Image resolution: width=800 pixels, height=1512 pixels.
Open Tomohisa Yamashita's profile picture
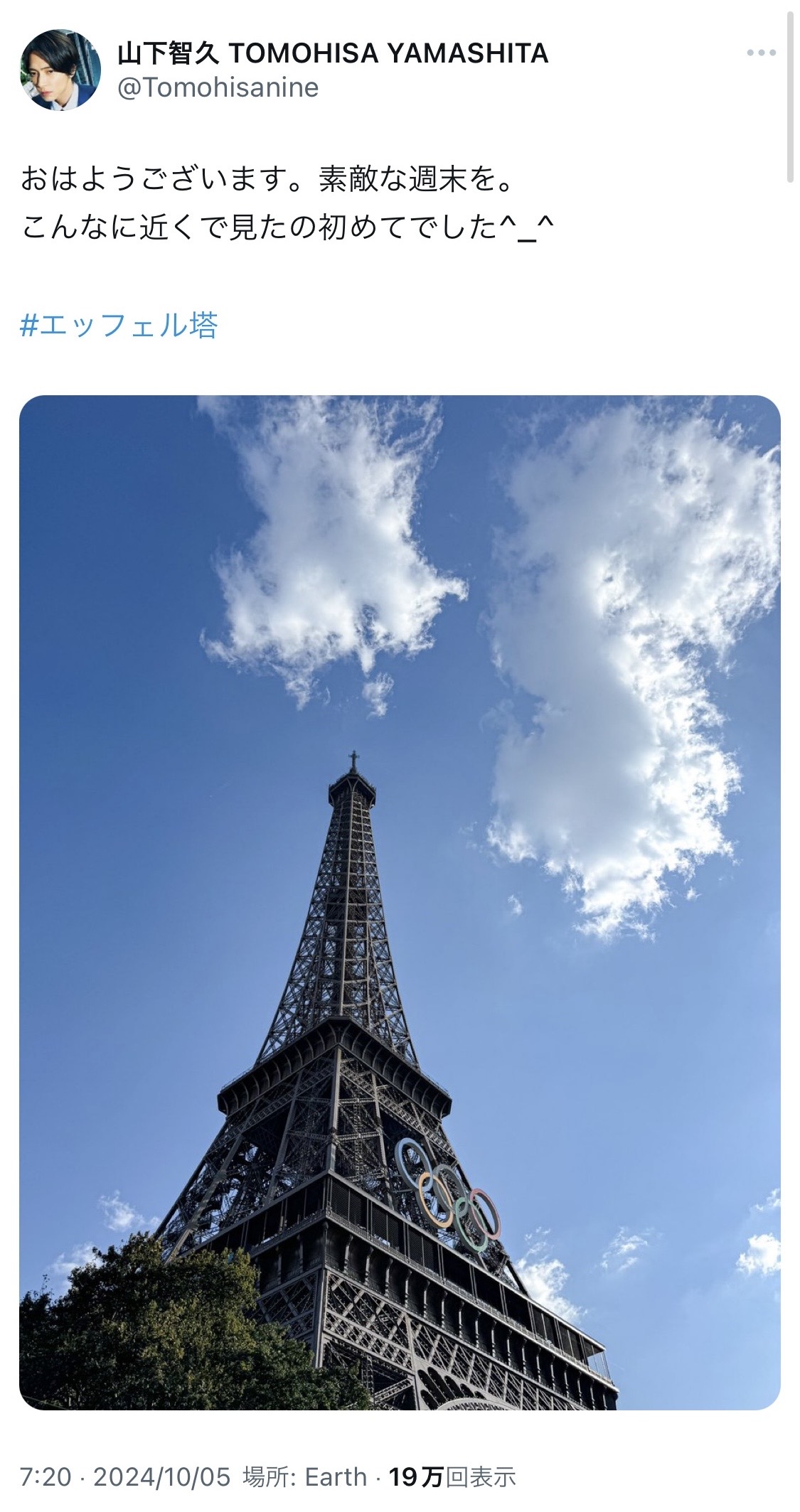(60, 70)
